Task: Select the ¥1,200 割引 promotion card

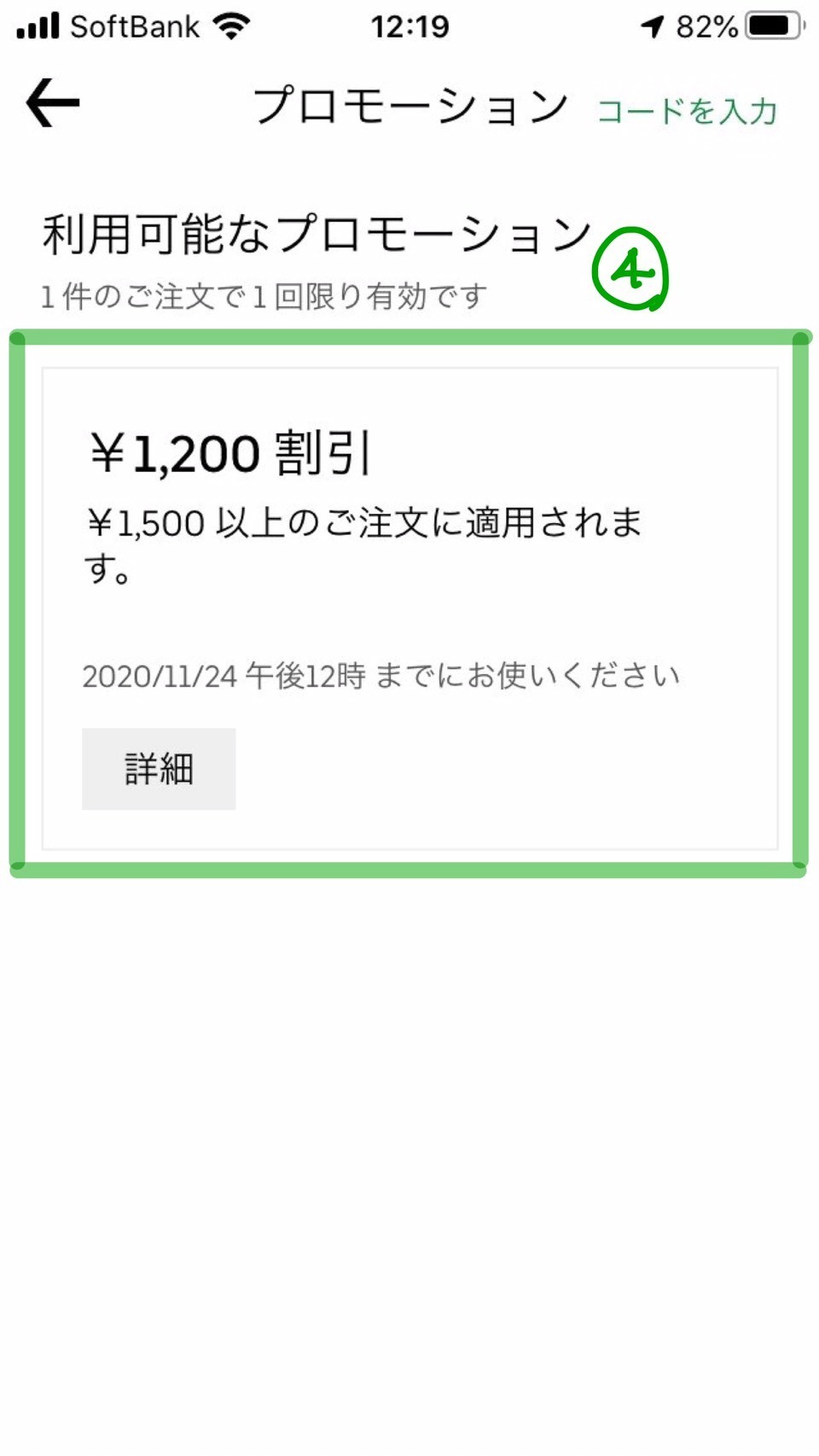Action: (x=409, y=609)
